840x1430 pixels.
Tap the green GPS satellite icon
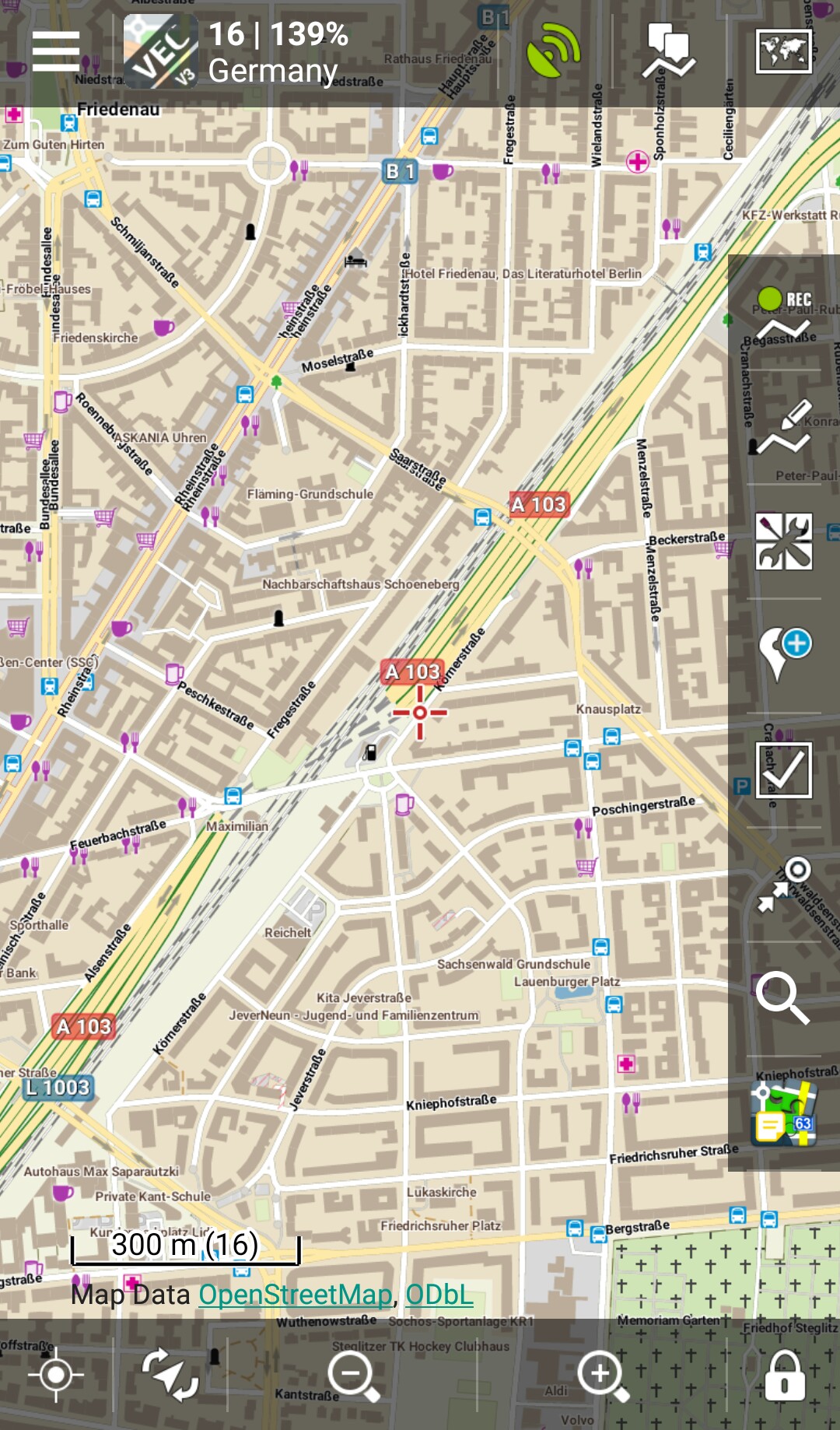pos(553,51)
